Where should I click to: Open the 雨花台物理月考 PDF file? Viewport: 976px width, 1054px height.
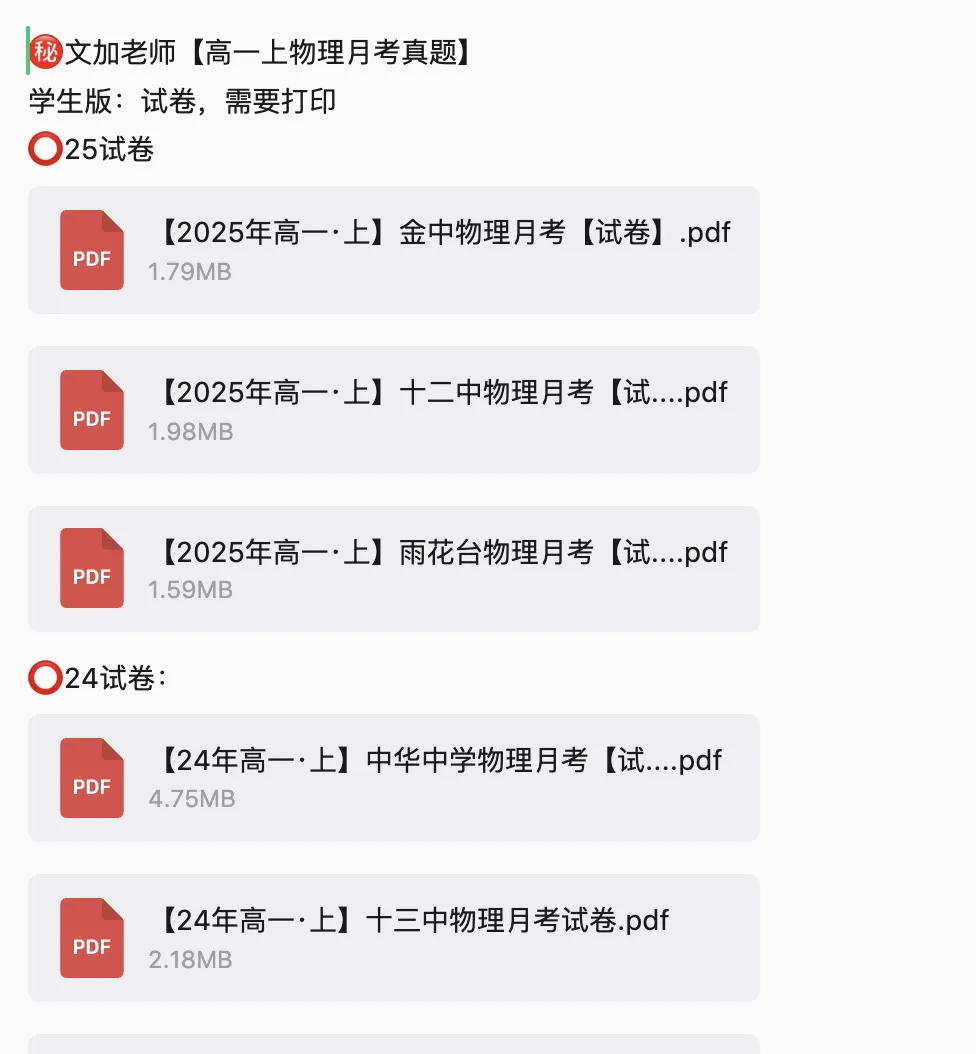394,569
